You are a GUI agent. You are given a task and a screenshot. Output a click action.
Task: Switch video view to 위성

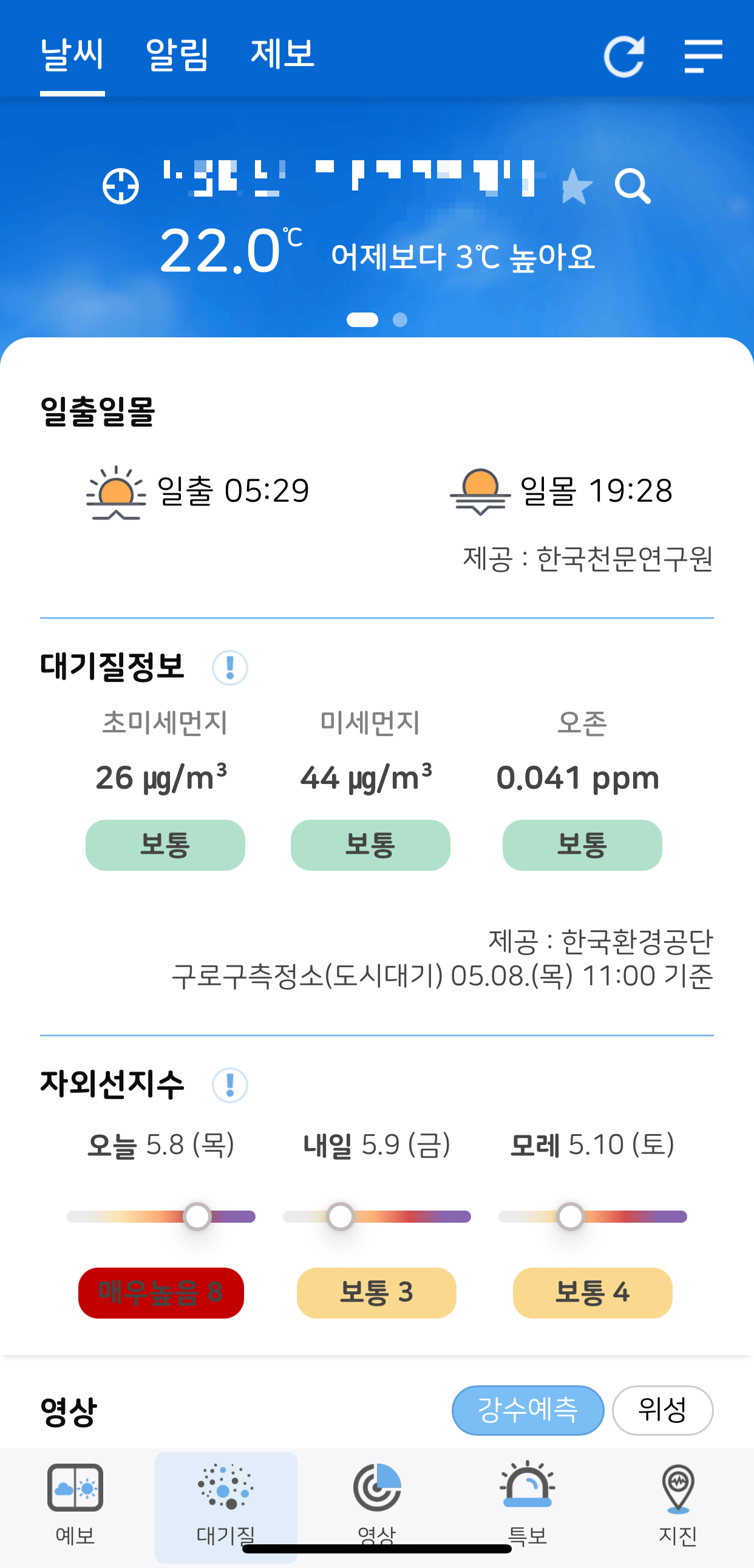click(x=663, y=1410)
